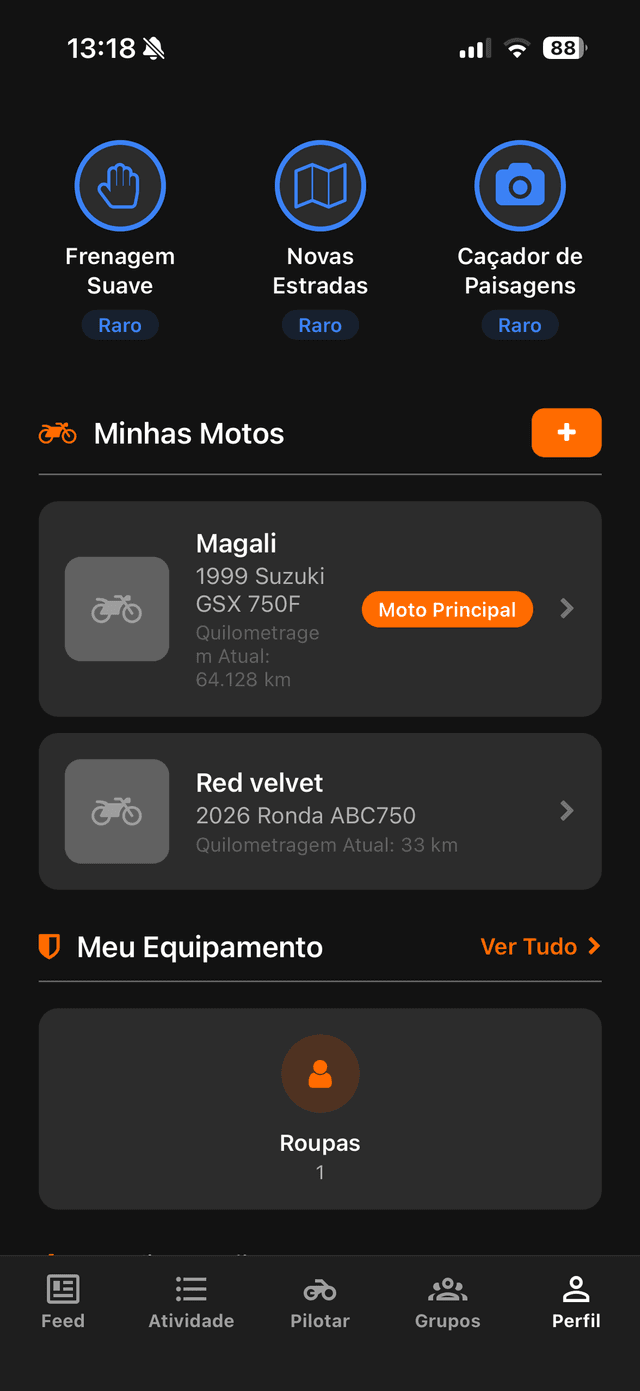640x1391 pixels.
Task: Switch to the Feed tab
Action: [63, 1302]
